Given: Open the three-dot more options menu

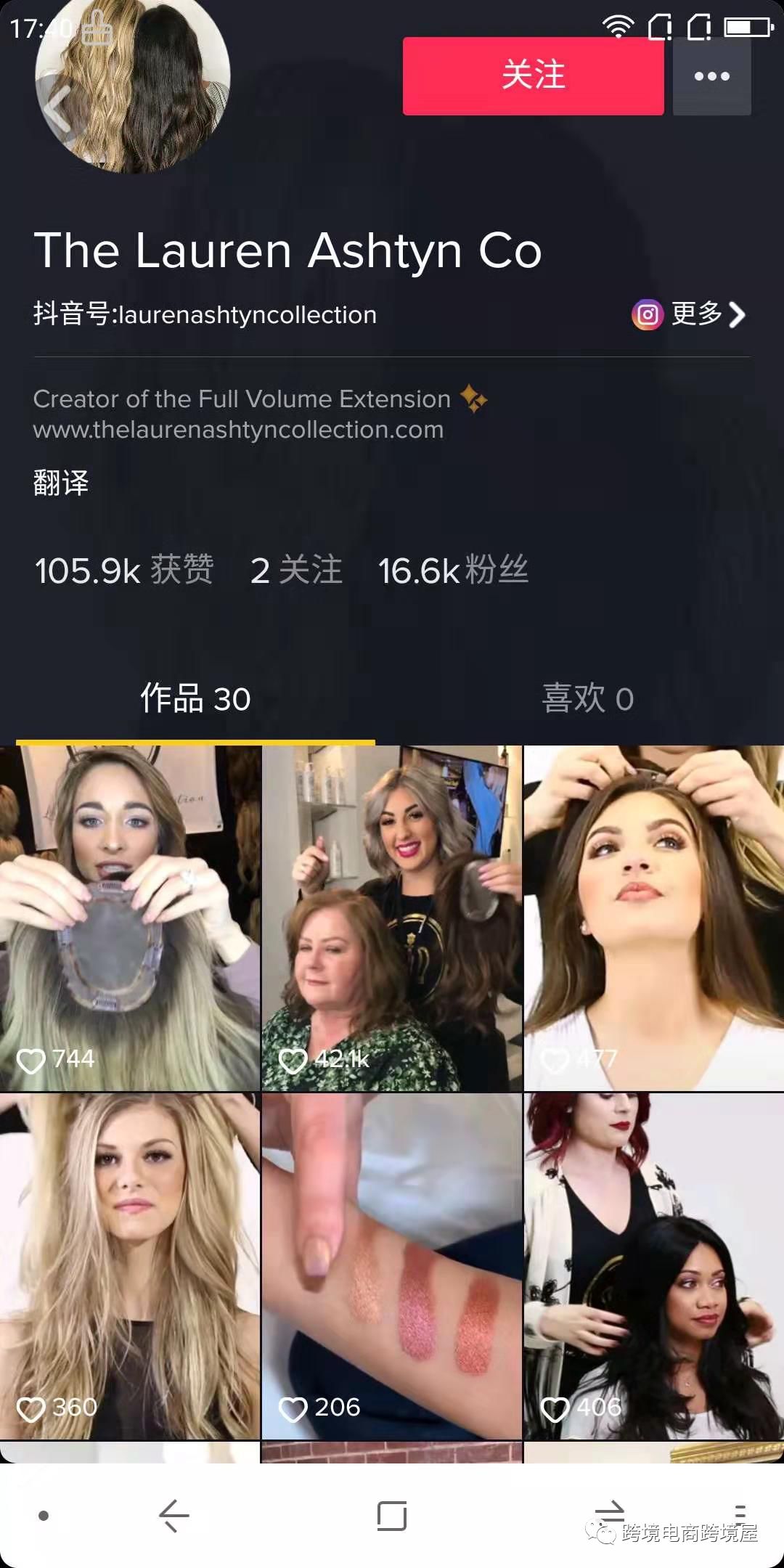Looking at the screenshot, I should click(711, 76).
